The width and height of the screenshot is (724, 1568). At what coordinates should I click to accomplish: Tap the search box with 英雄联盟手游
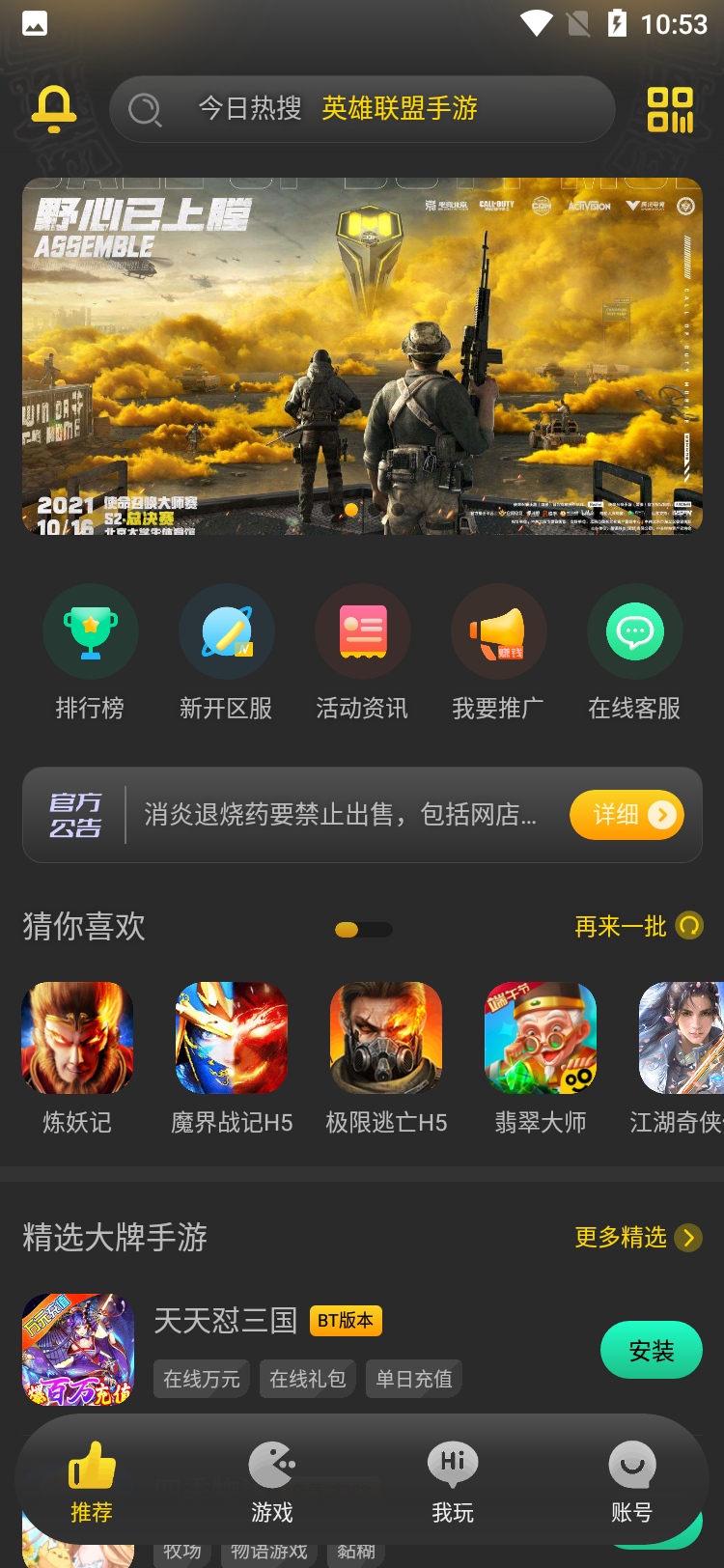click(362, 109)
